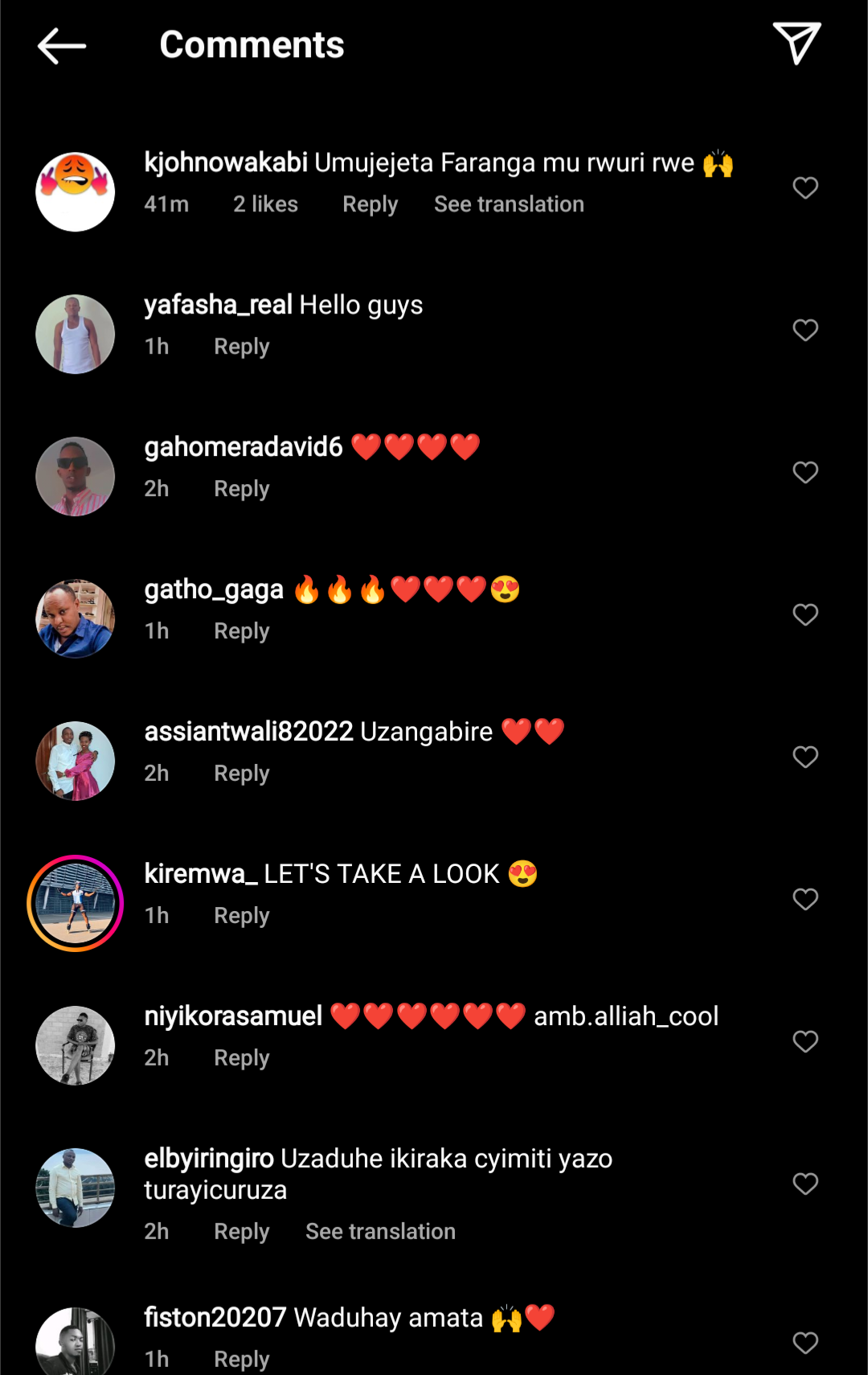The image size is (868, 1375).
Task: Go back from Comments screen
Action: coord(61,46)
